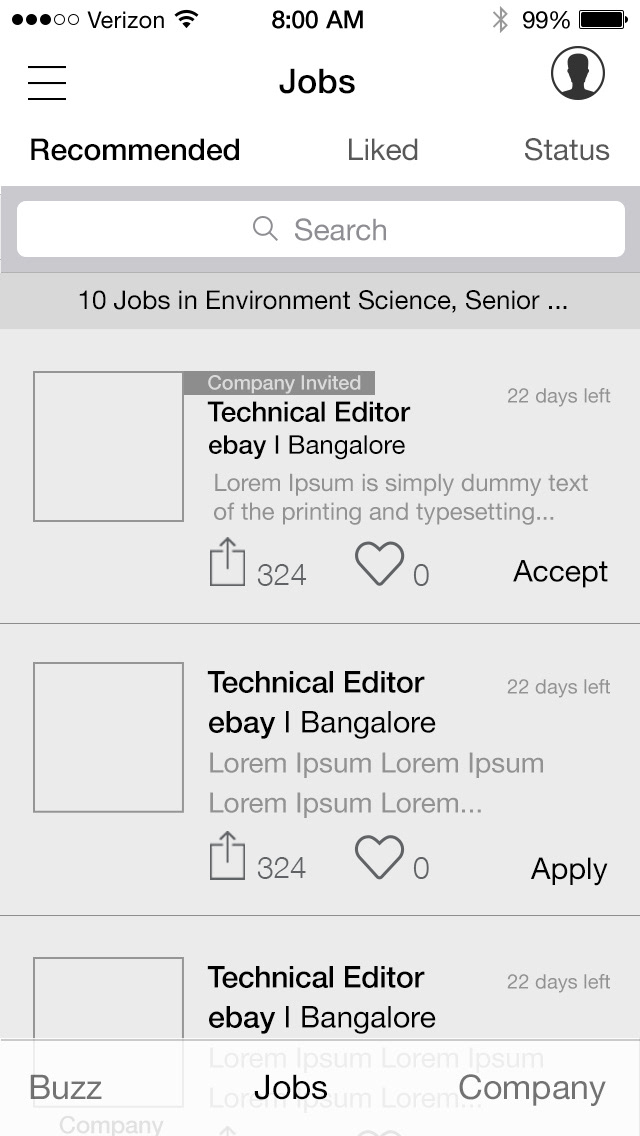Open the Buzz bottom tab

[65, 1087]
